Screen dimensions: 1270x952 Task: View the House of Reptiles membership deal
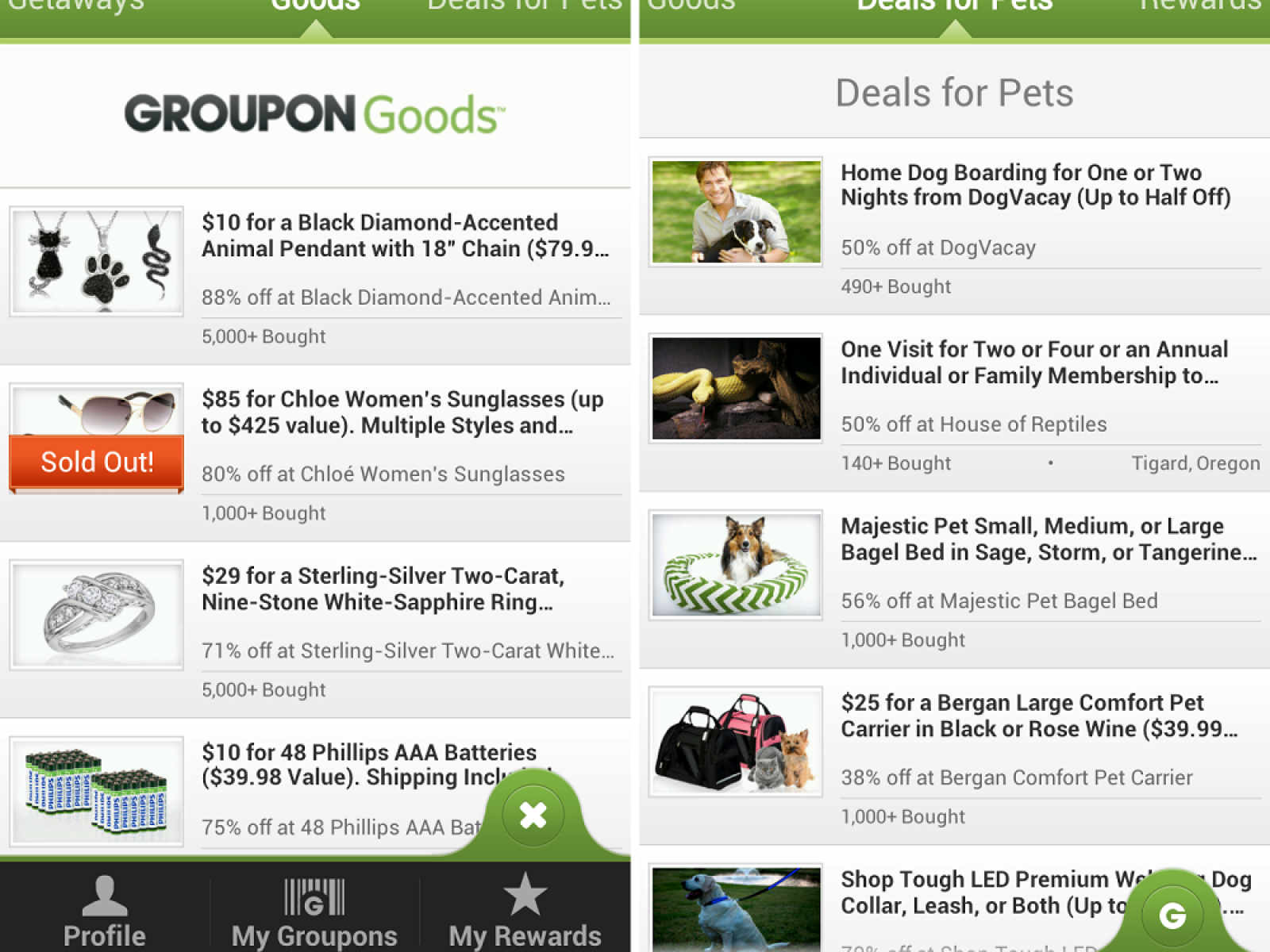pos(1032,363)
